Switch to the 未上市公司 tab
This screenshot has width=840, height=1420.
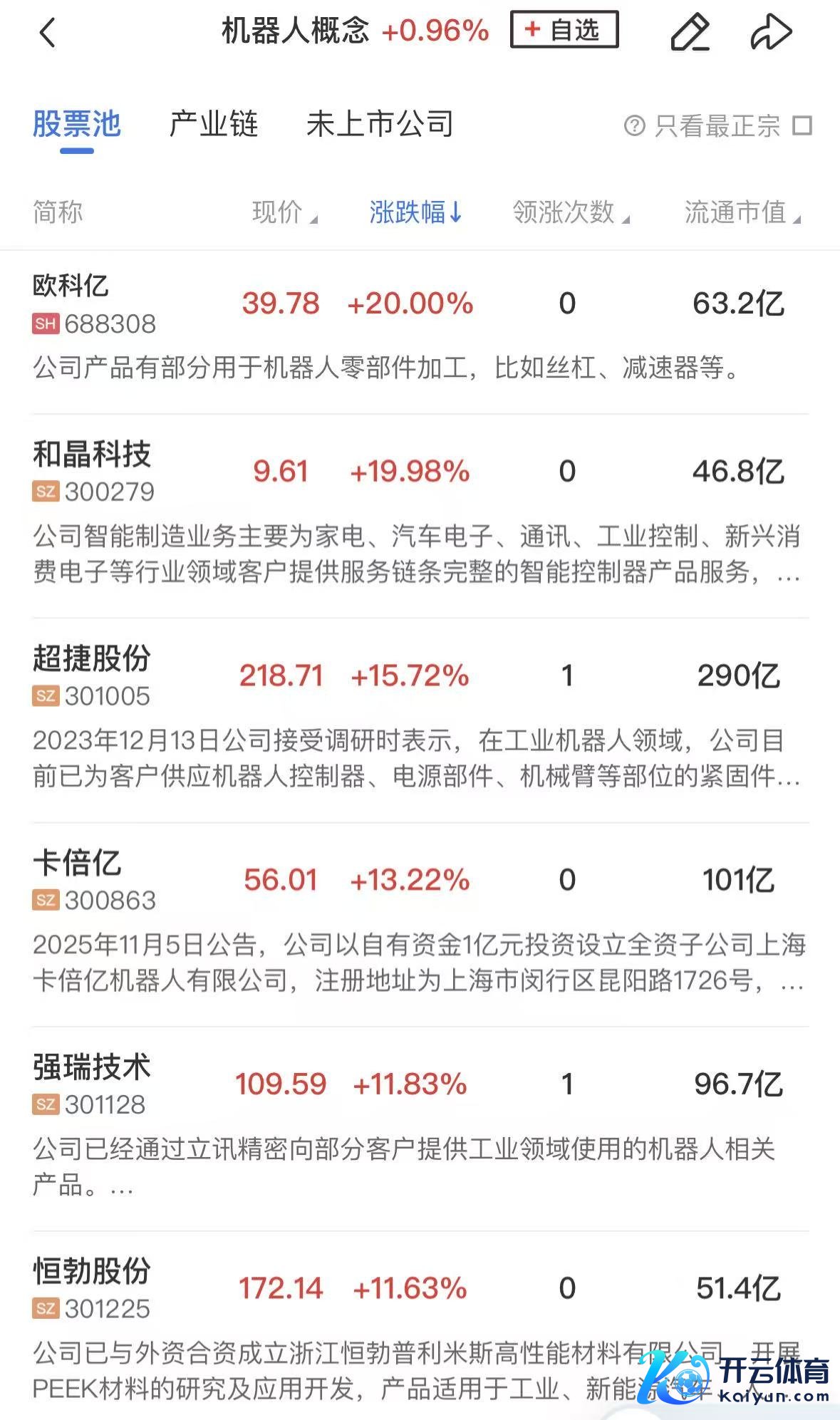(x=380, y=125)
